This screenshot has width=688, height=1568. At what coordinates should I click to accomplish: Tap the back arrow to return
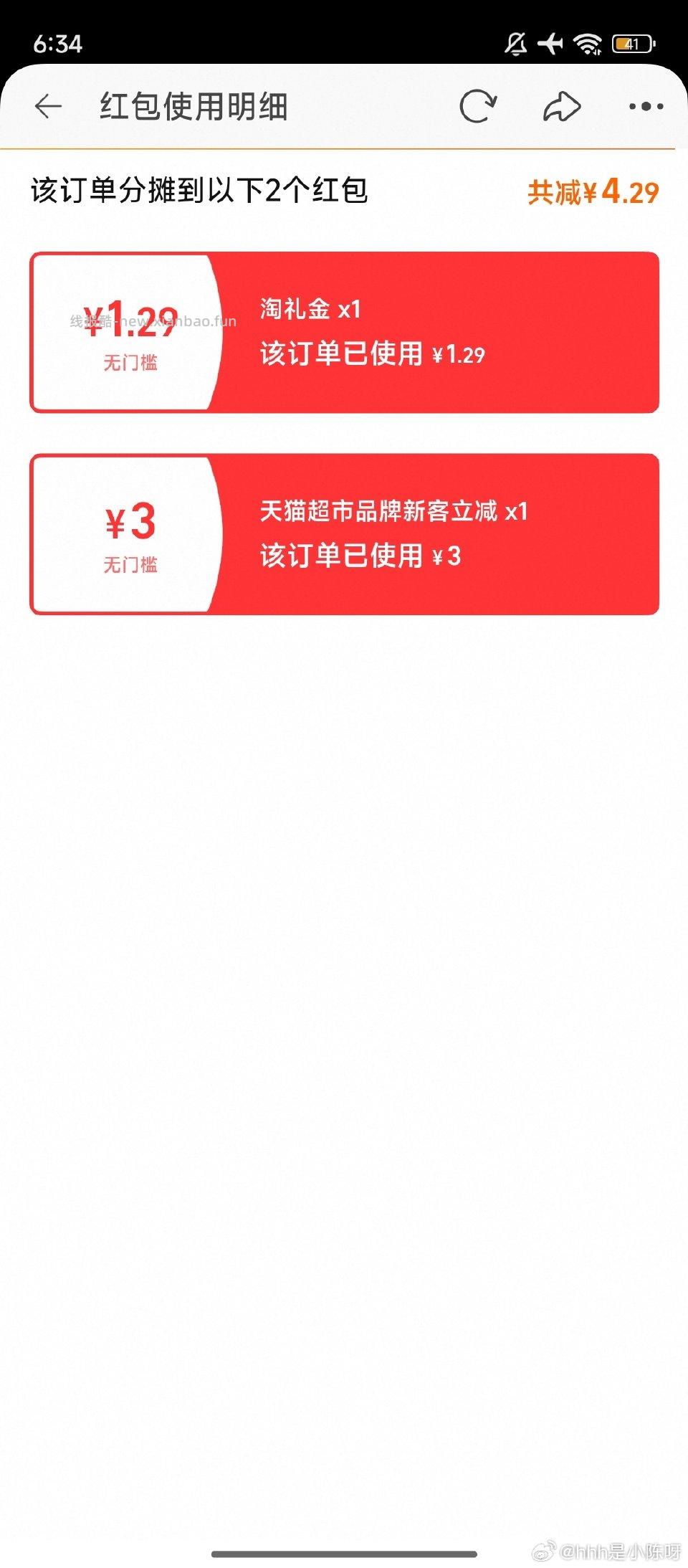click(47, 105)
